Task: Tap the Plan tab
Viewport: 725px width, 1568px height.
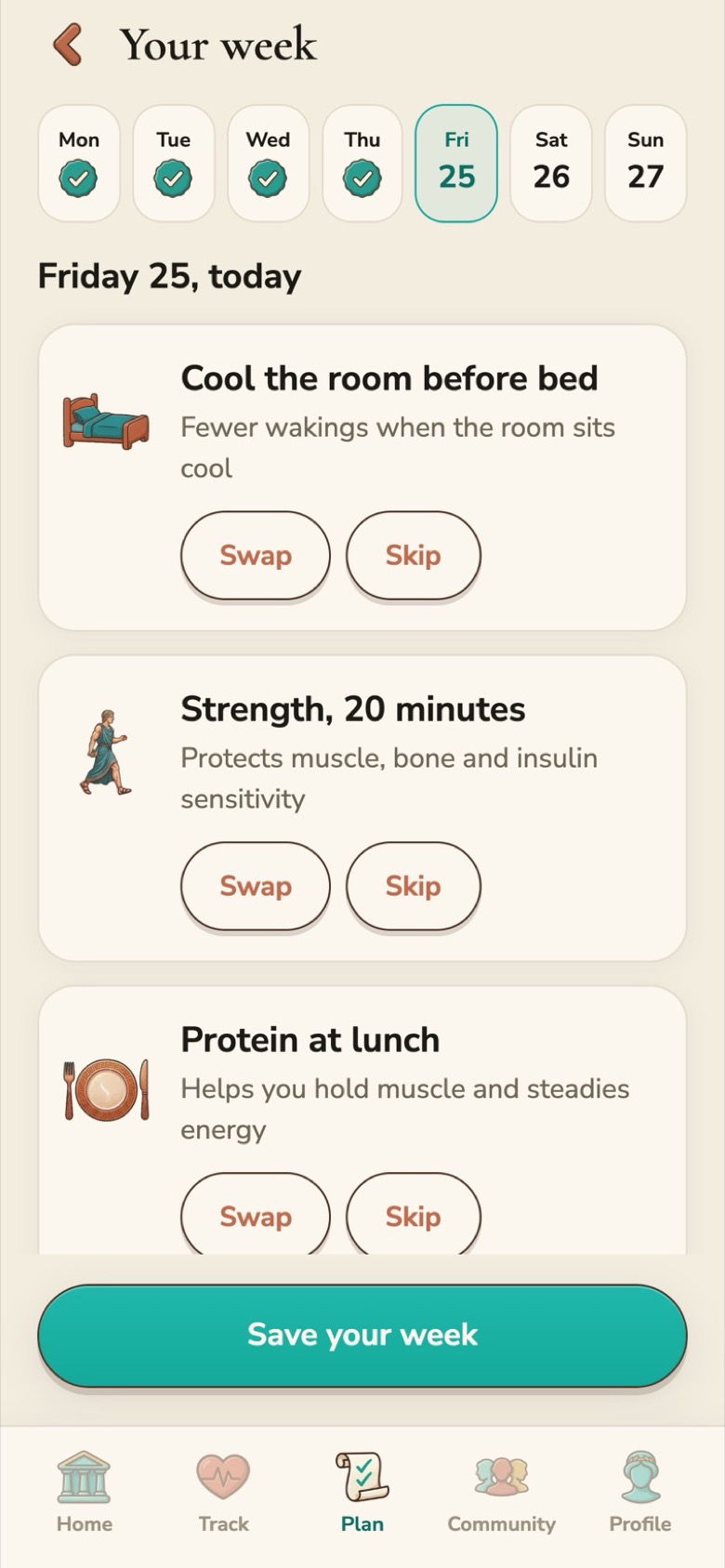Action: [362, 1493]
